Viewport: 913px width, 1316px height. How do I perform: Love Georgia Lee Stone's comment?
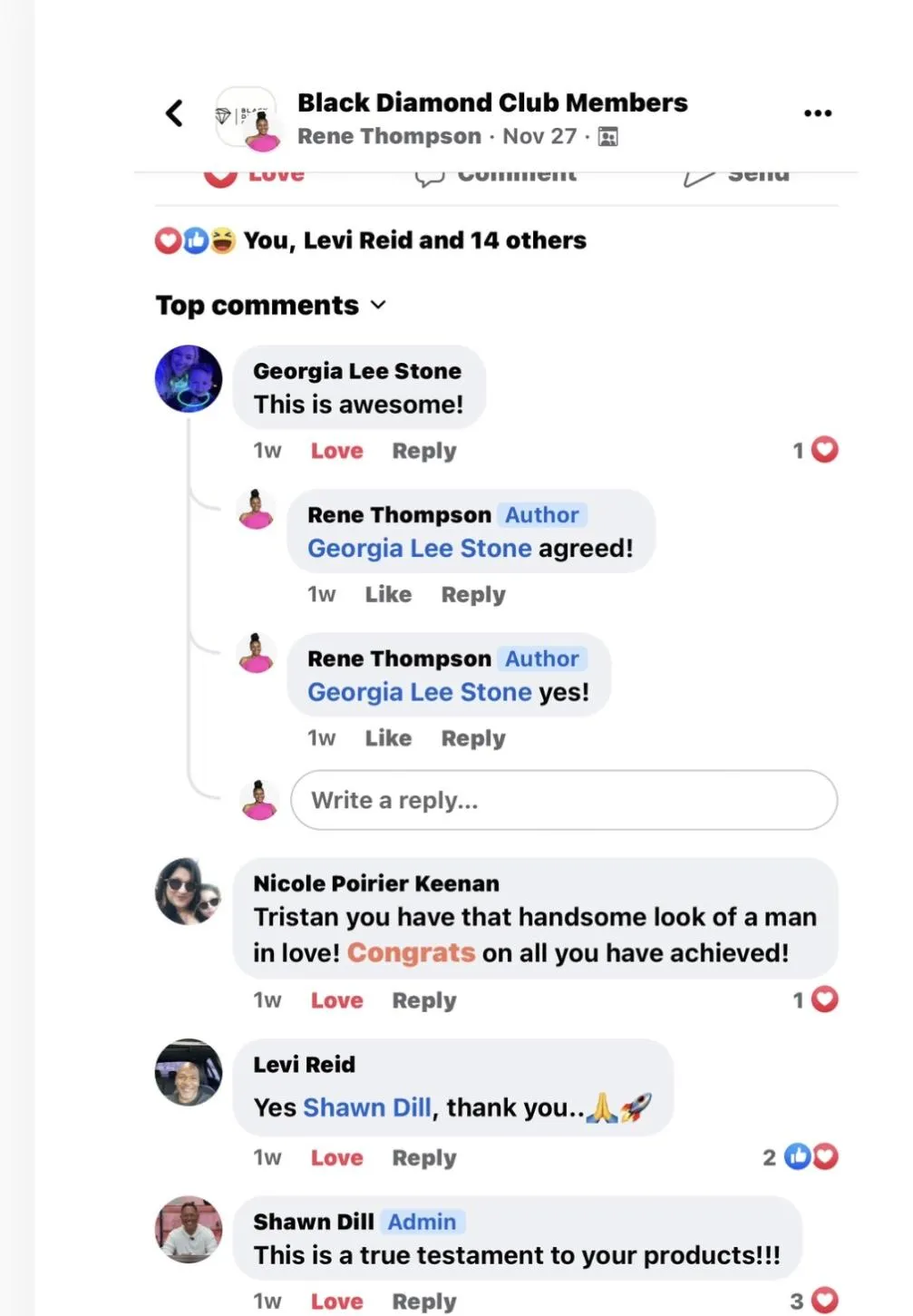point(336,451)
